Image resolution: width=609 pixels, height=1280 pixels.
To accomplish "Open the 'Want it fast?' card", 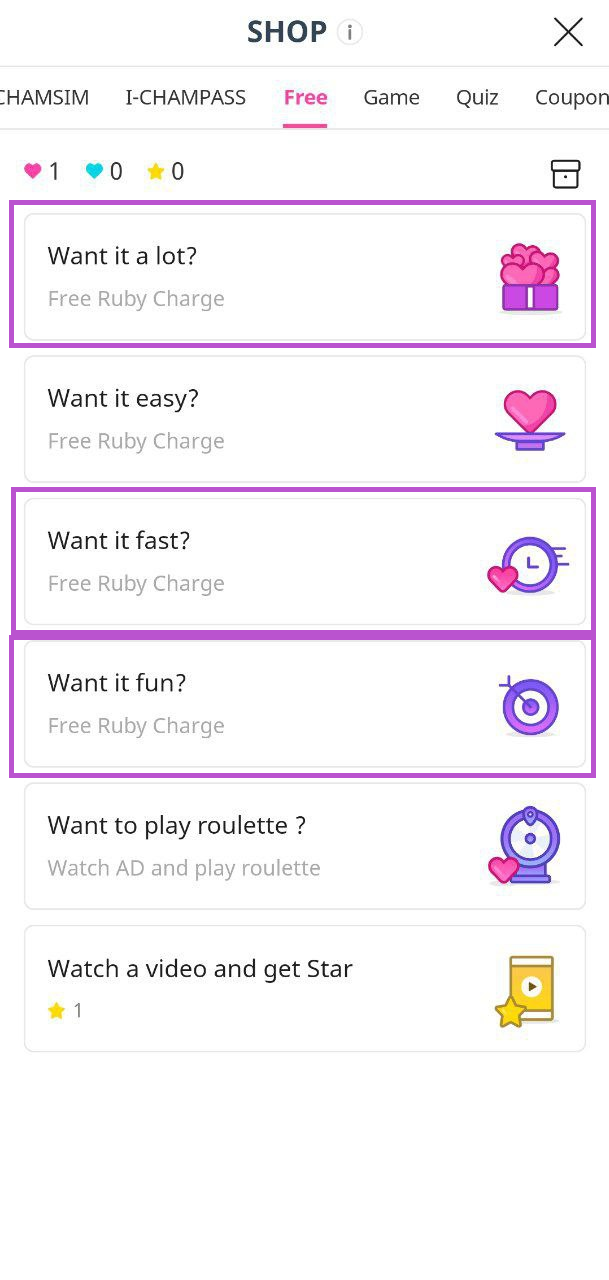I will 305,562.
